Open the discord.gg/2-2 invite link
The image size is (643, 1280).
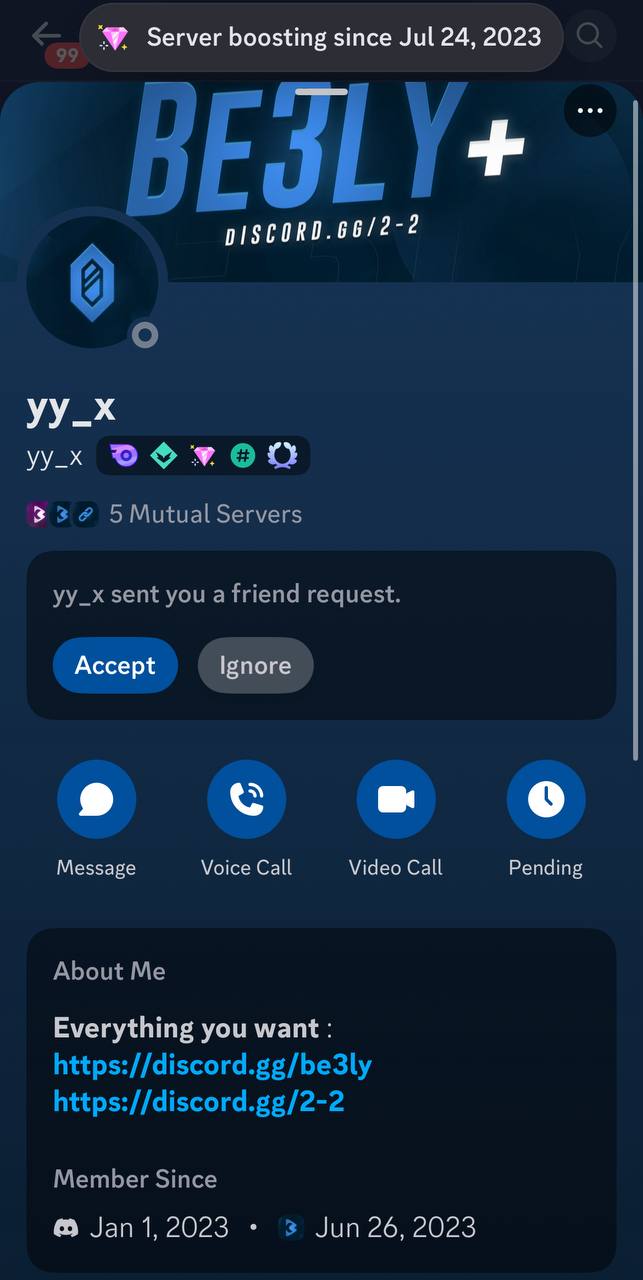click(198, 1101)
